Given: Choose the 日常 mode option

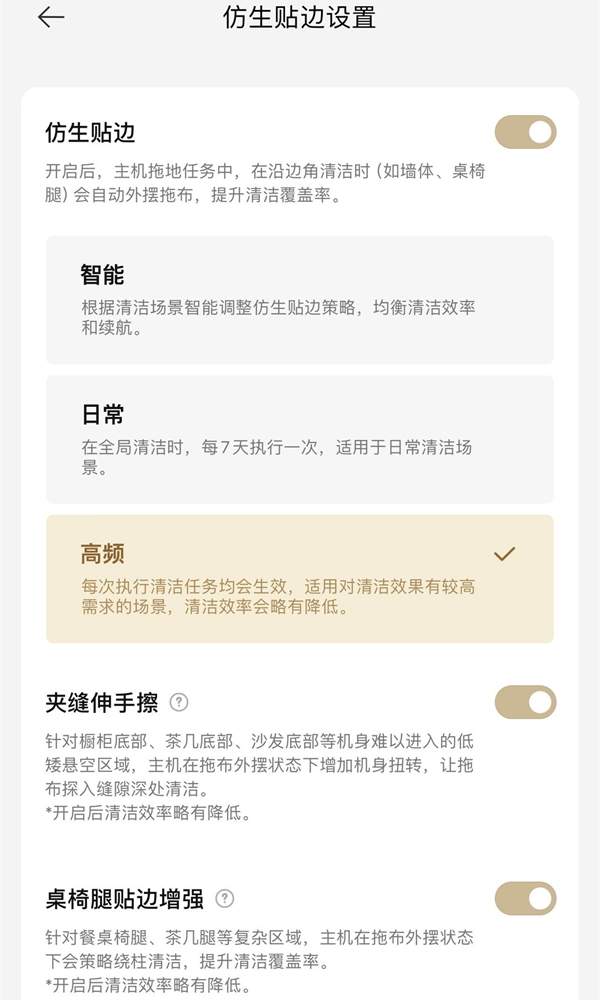Looking at the screenshot, I should (x=299, y=438).
